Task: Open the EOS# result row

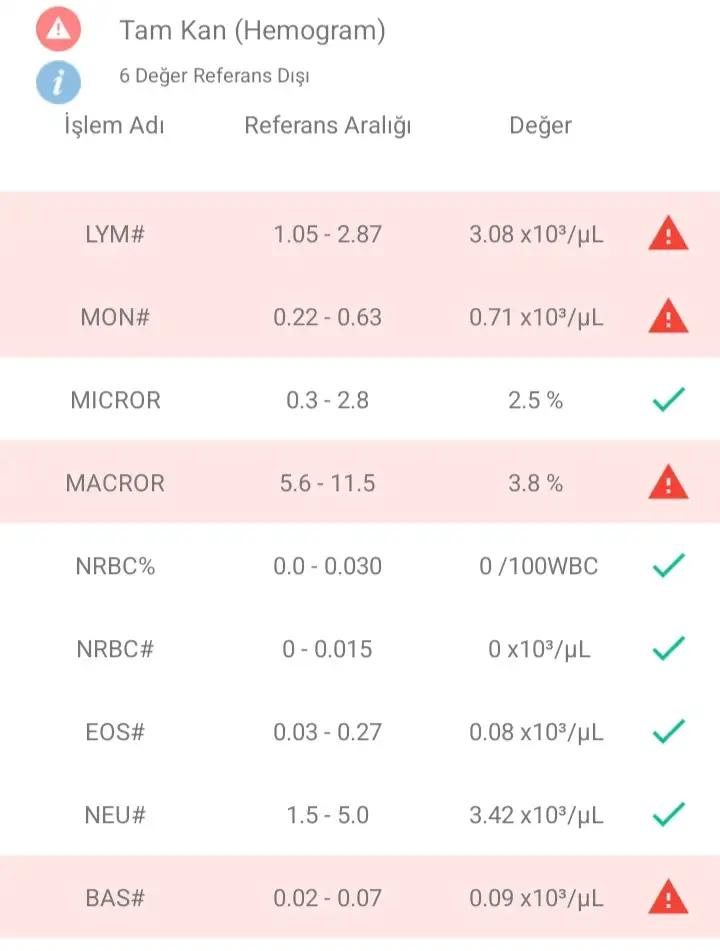Action: 360,732
